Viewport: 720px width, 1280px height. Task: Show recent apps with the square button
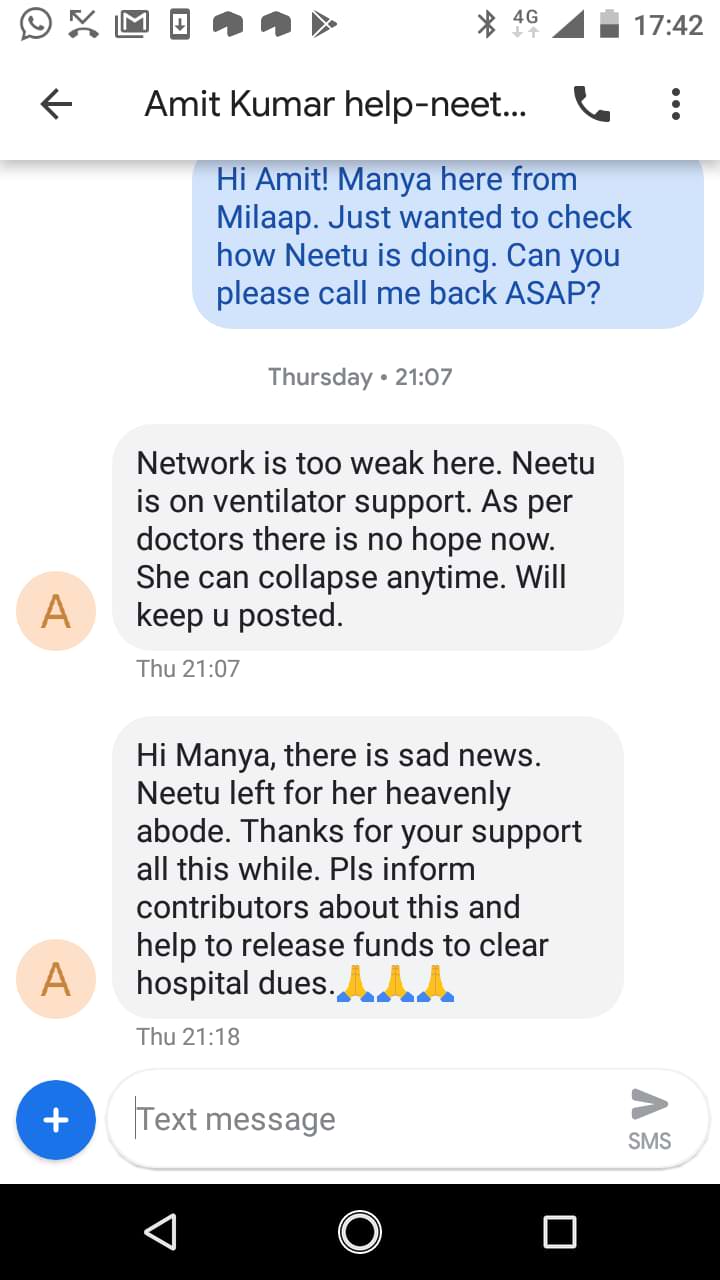point(560,1232)
